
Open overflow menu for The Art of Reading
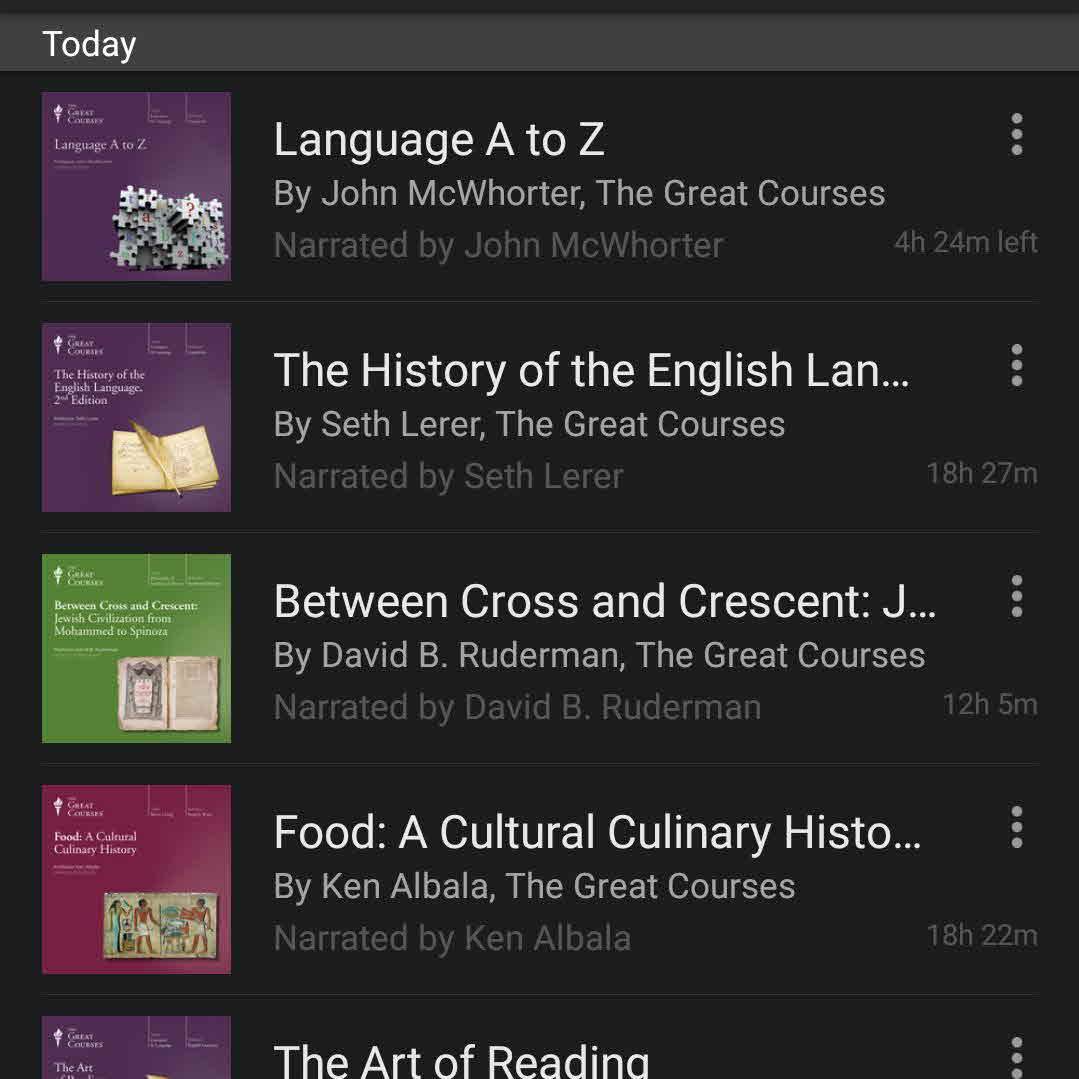coord(1016,1058)
